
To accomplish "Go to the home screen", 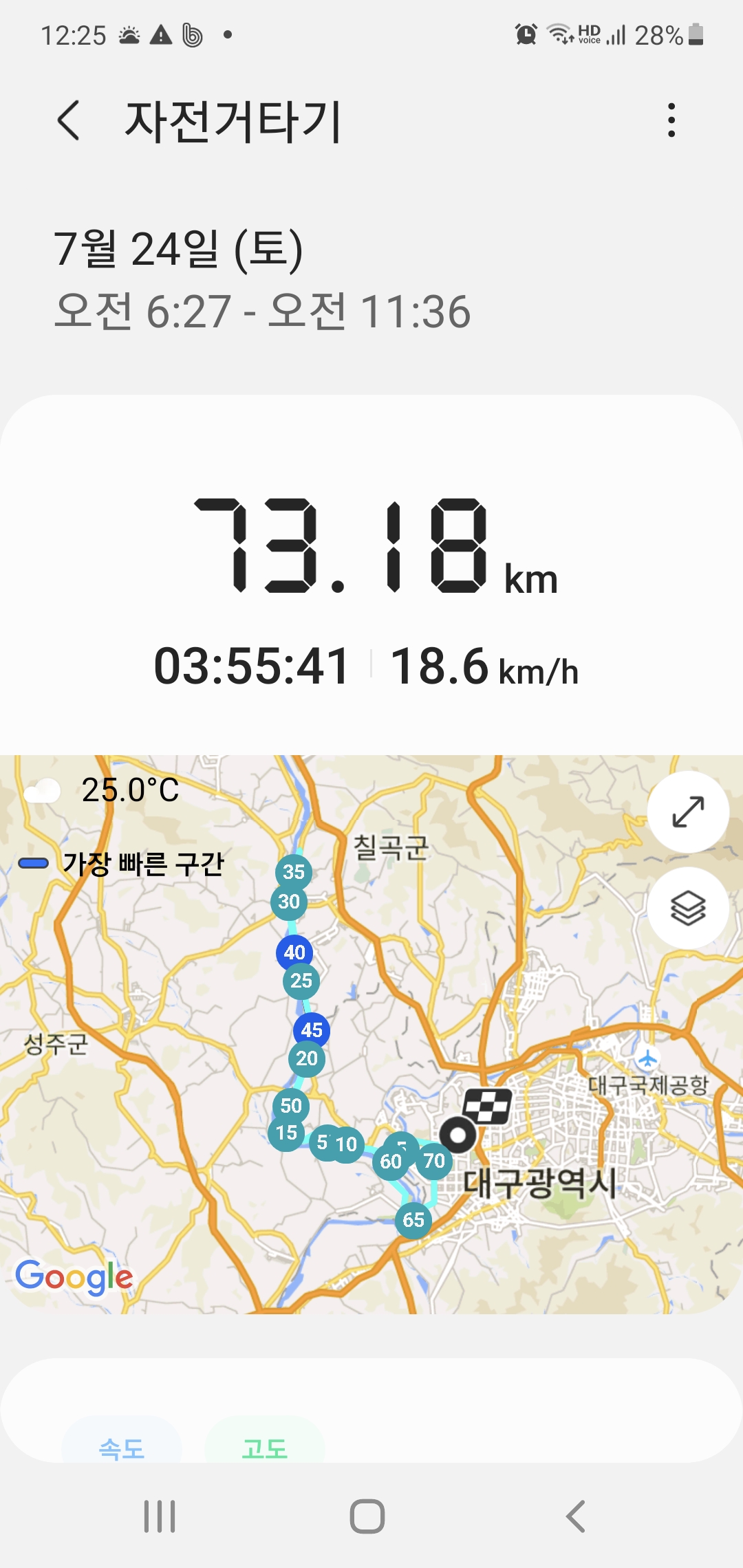I will pyautogui.click(x=367, y=1516).
